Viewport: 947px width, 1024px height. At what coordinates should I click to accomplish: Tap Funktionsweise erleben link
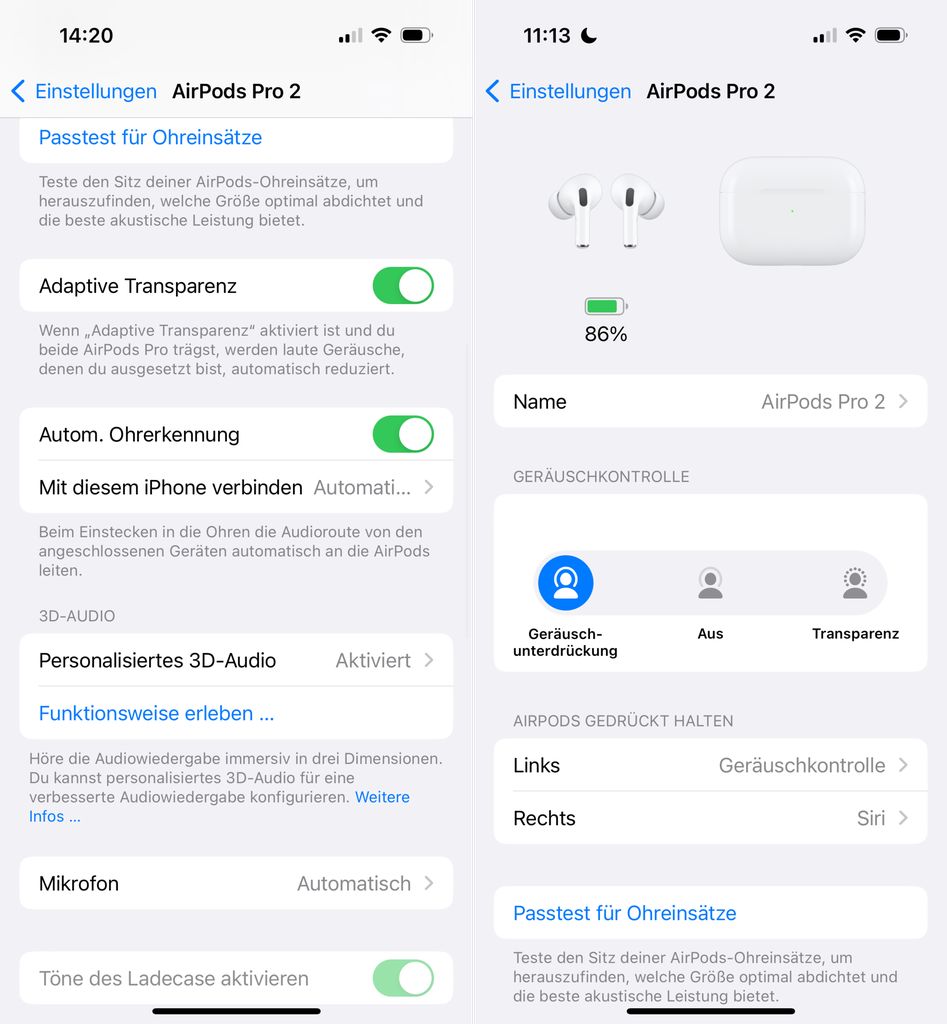point(156,714)
